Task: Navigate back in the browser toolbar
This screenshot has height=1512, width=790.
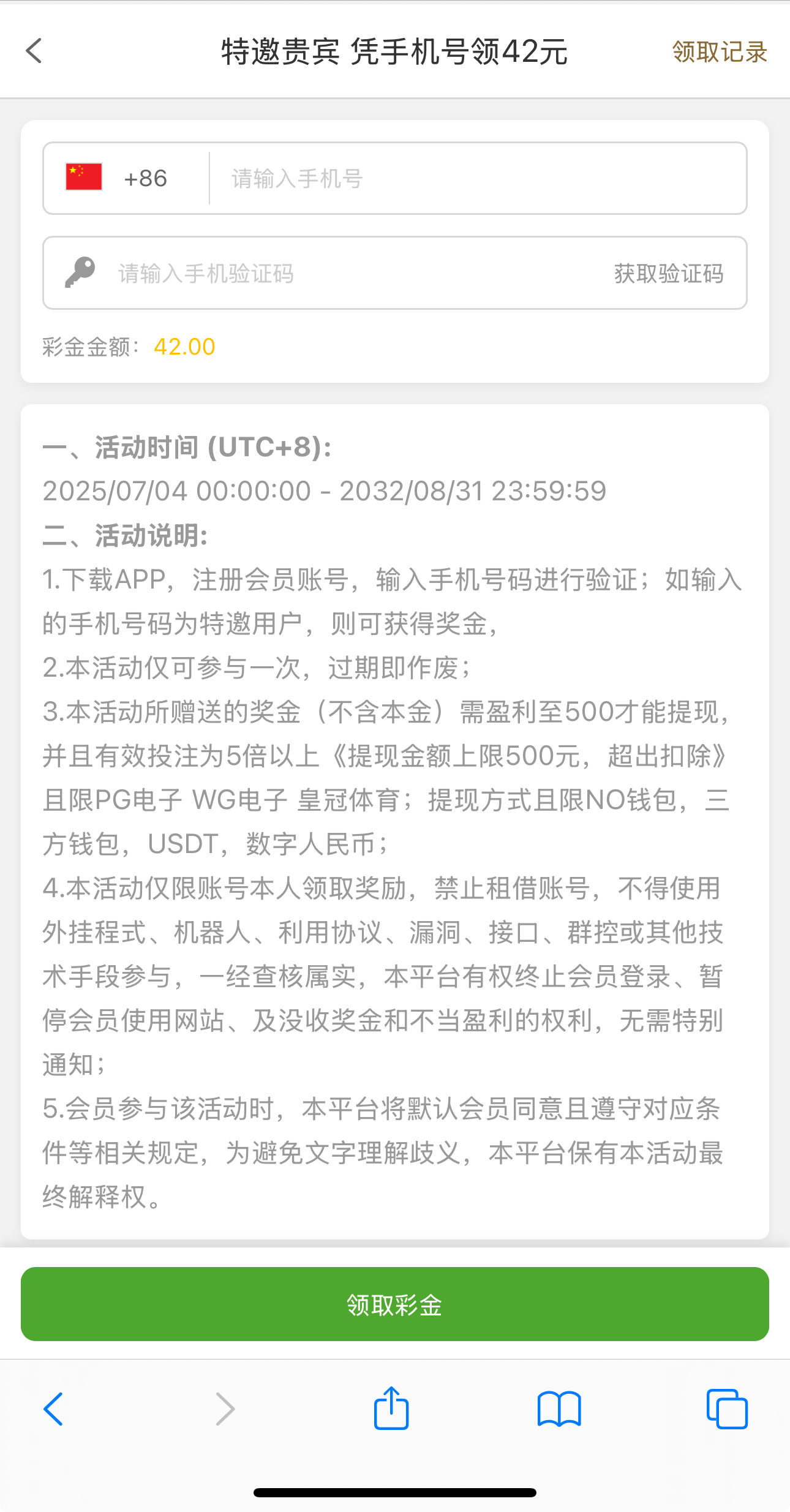Action: (x=54, y=1409)
